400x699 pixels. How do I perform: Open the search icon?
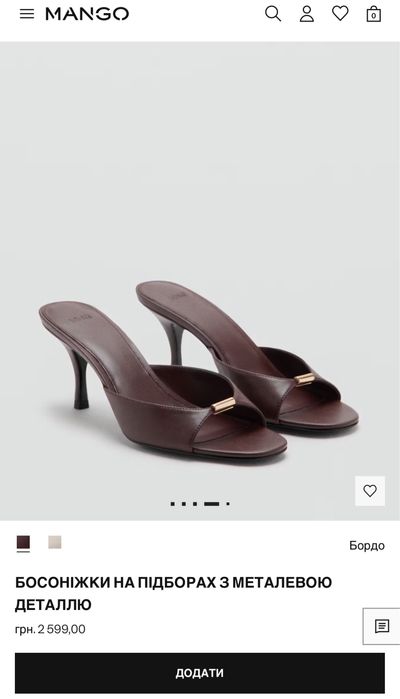click(x=273, y=14)
